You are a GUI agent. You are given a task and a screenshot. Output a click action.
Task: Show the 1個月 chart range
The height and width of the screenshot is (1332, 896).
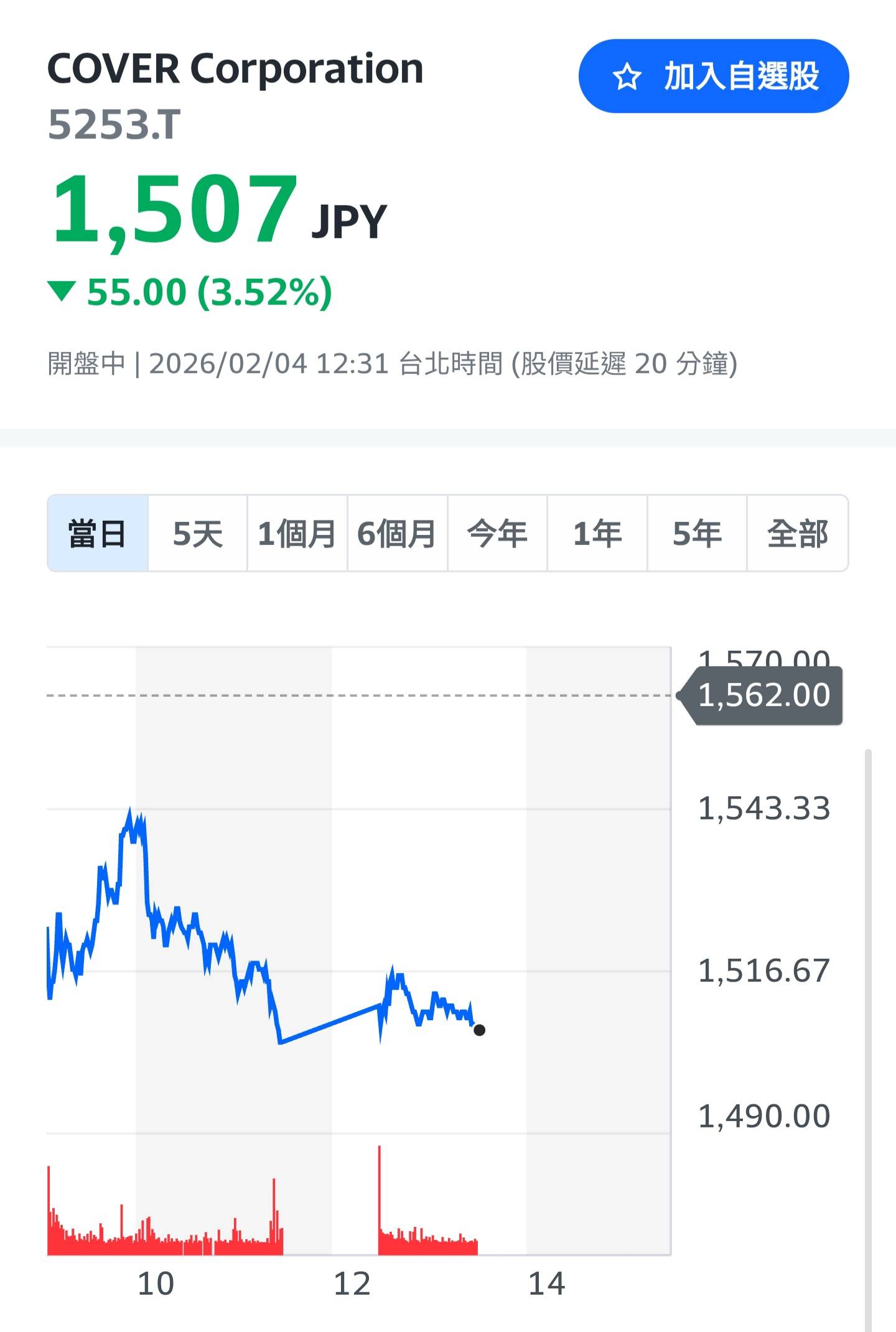click(x=297, y=533)
